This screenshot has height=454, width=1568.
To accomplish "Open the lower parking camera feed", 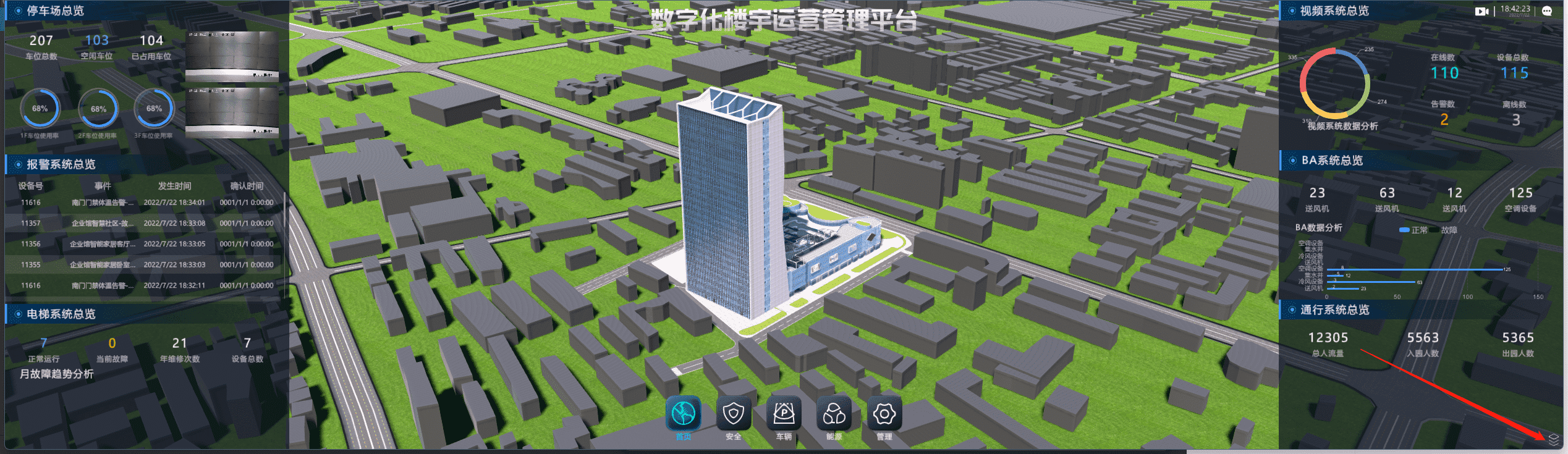I will point(232,111).
